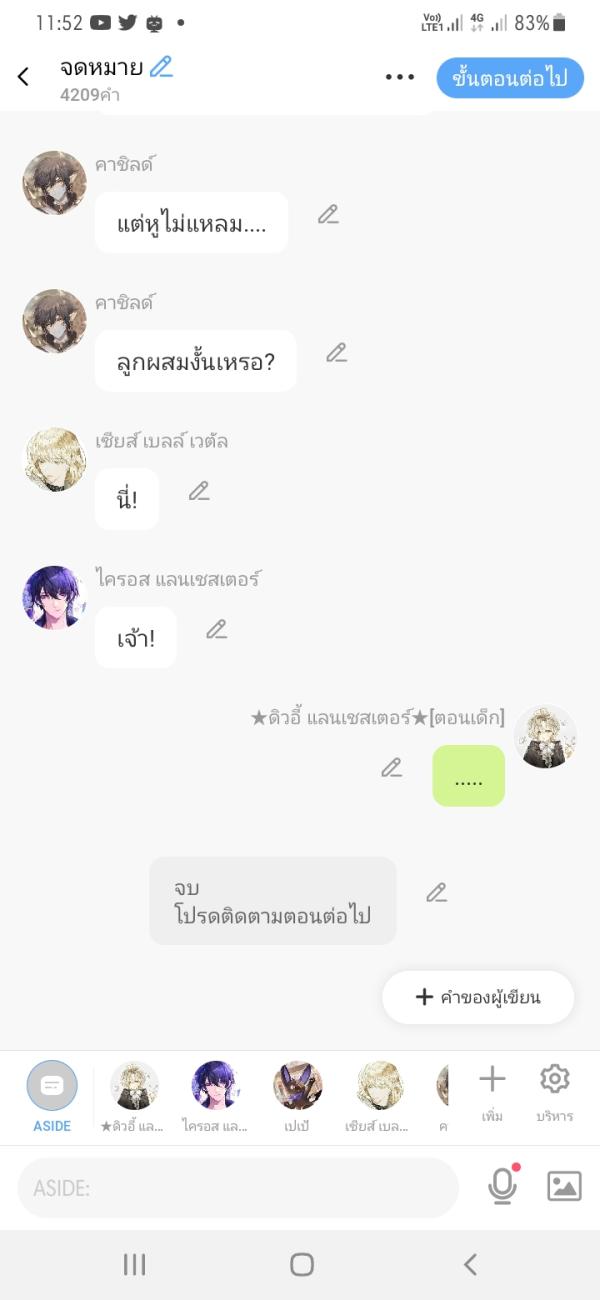Go back using the header arrow
Screen dimensions: 600x1300
coord(24,77)
